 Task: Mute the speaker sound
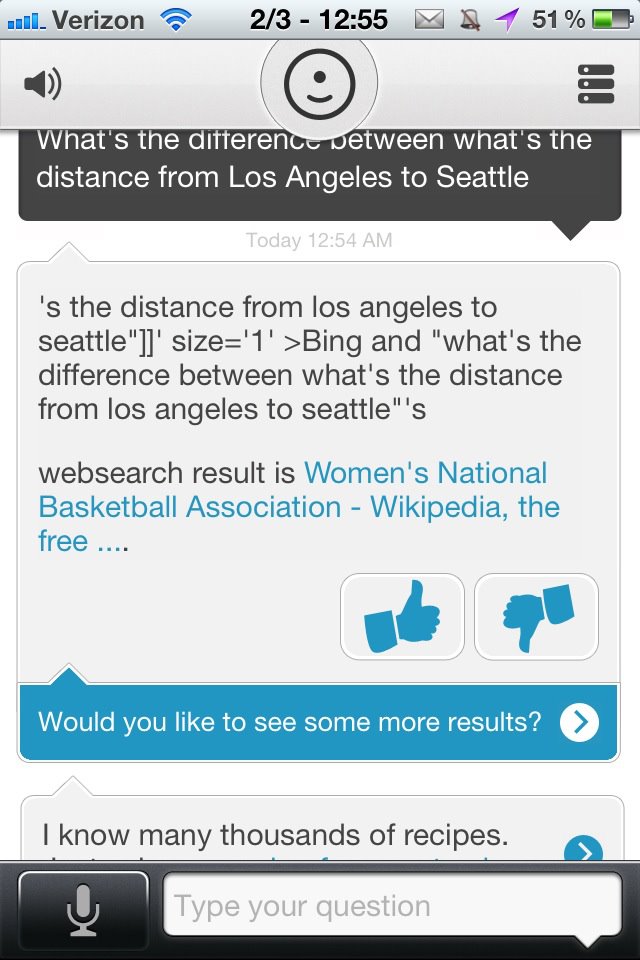pos(43,84)
